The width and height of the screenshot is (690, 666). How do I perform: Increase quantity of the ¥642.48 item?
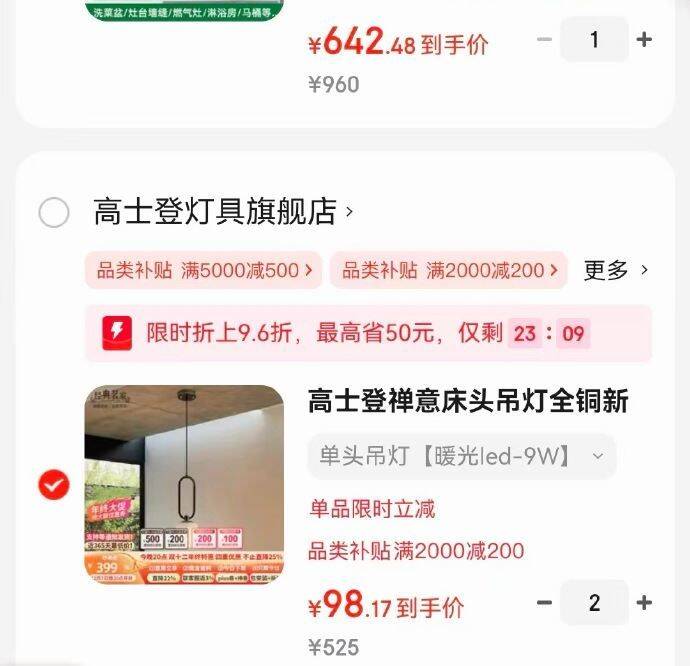pyautogui.click(x=644, y=40)
